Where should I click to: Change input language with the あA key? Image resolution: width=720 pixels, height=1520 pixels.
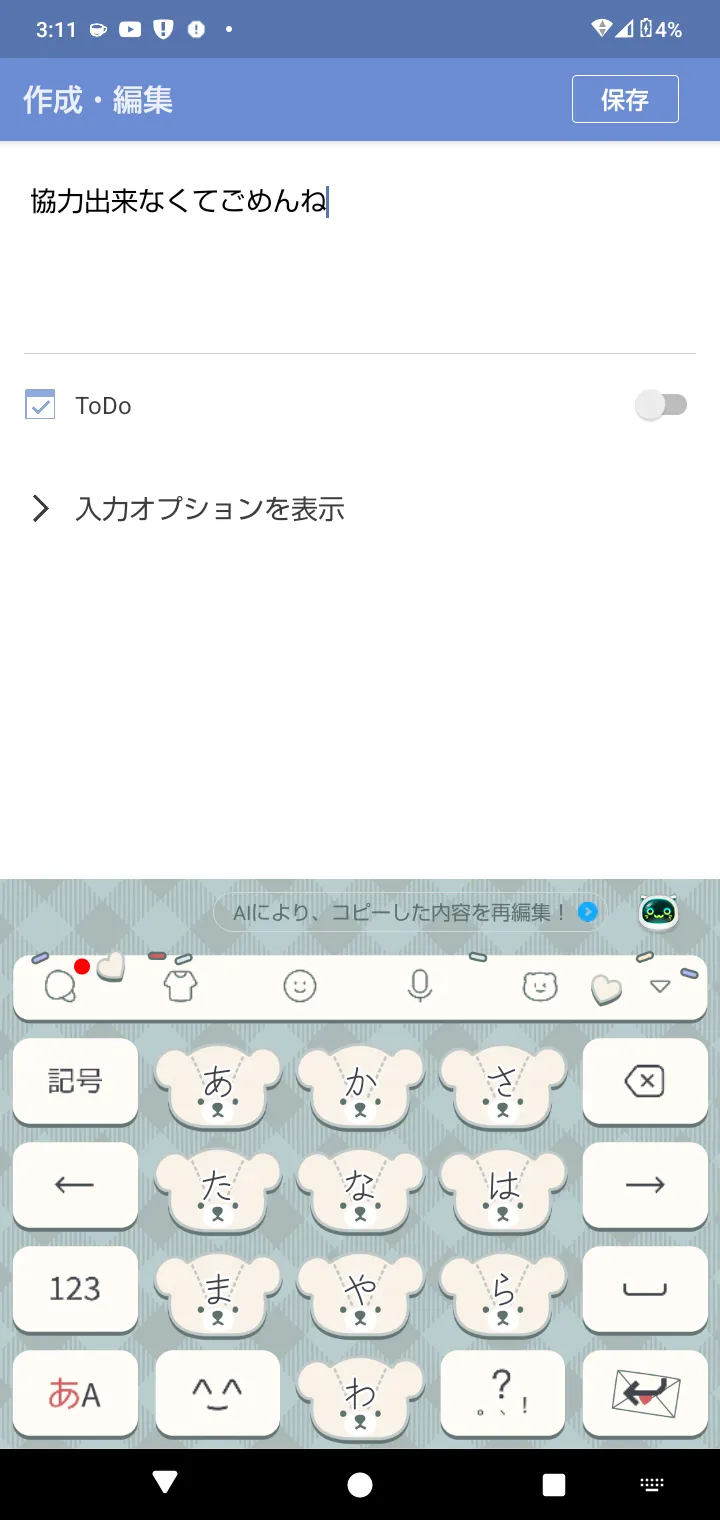click(75, 1393)
